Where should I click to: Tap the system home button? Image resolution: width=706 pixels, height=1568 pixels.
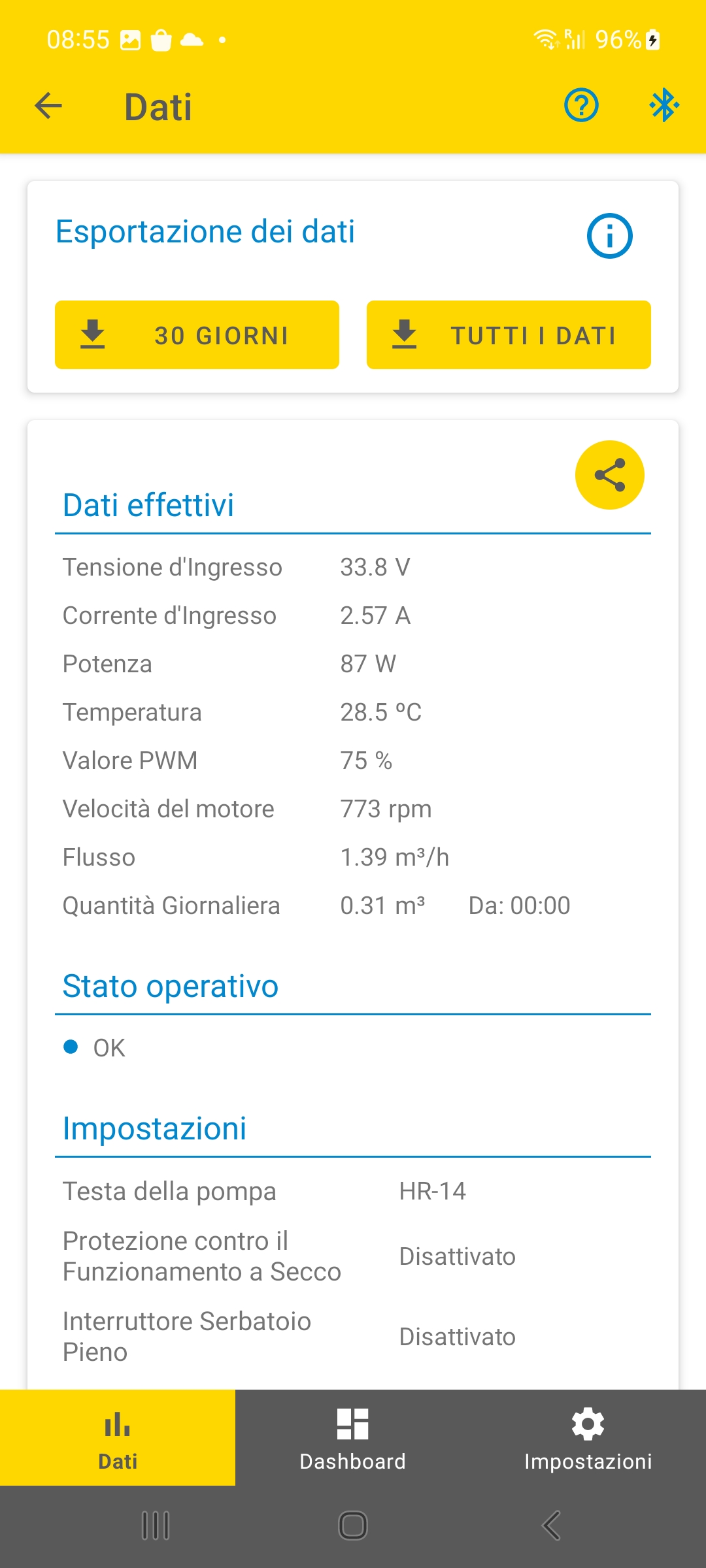coord(353,1526)
